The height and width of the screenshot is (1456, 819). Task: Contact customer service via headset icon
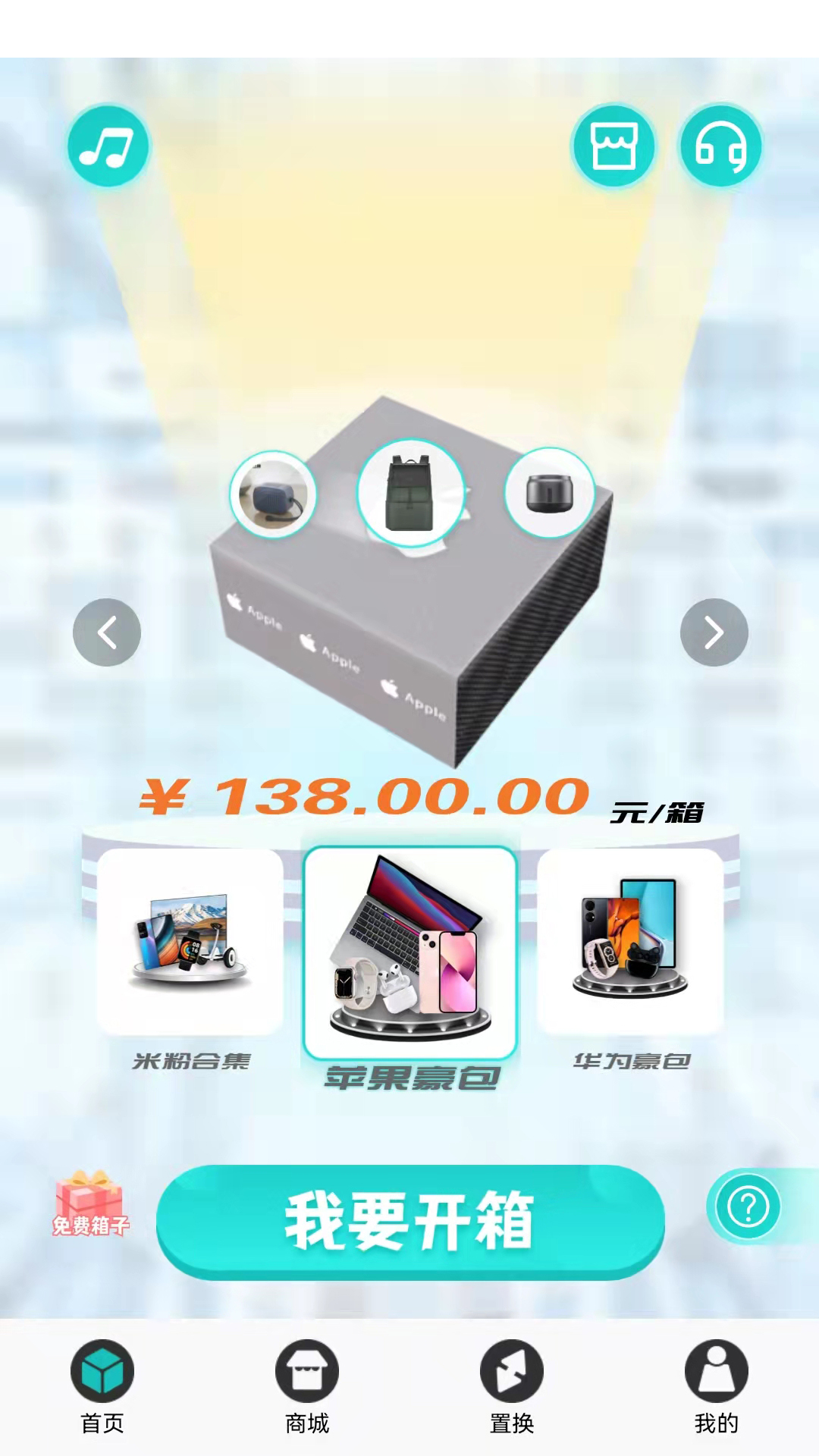[x=720, y=146]
